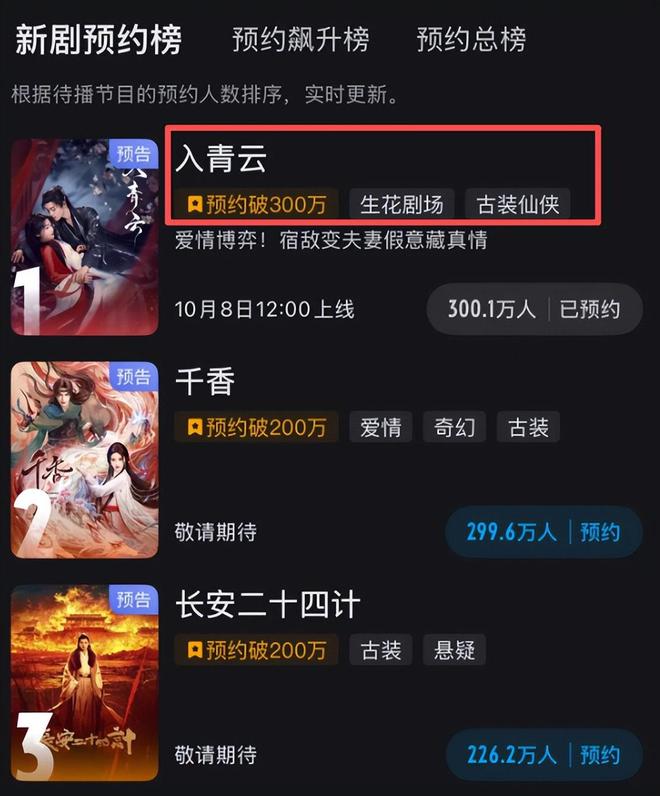Tap the 爱情 tag under 千香

380,427
